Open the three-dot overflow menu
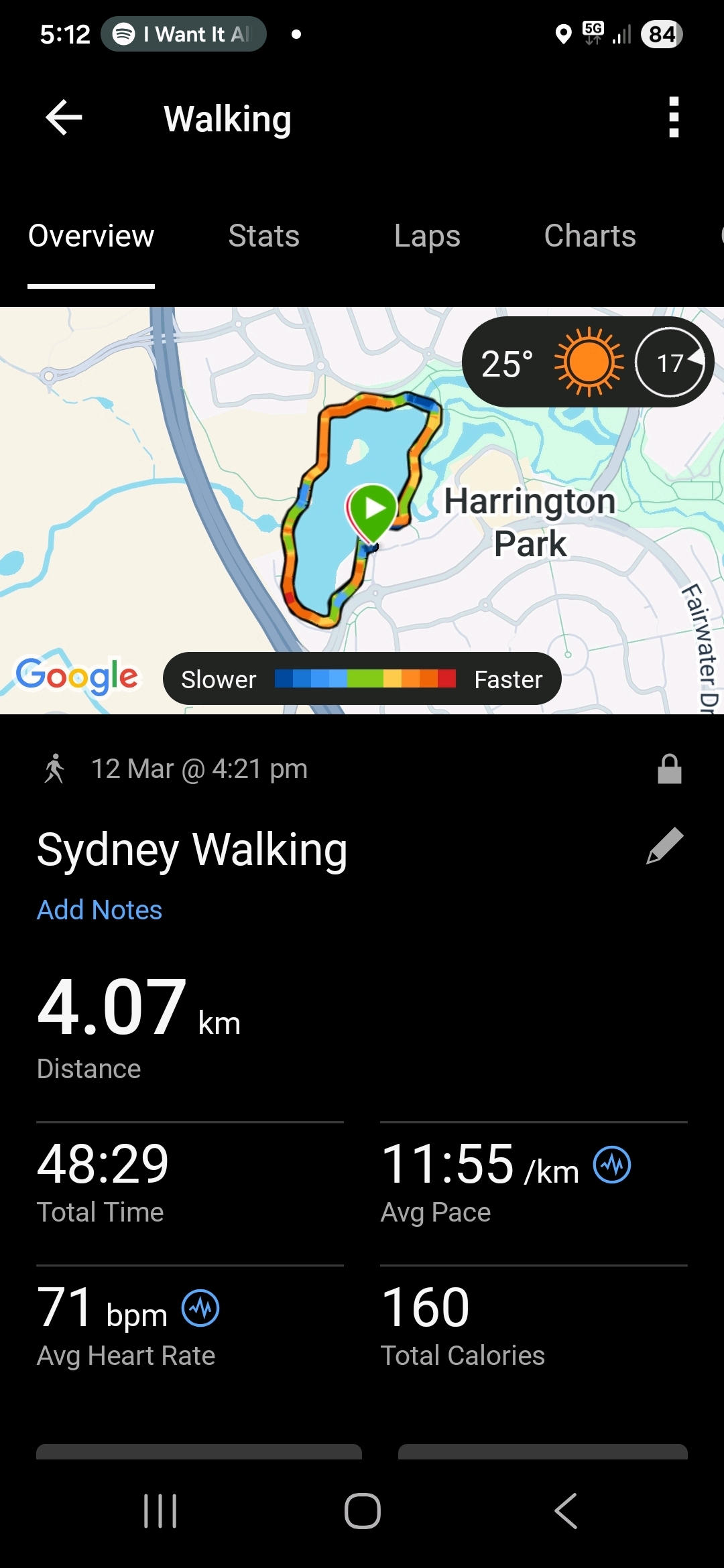The image size is (724, 1568). [x=674, y=118]
